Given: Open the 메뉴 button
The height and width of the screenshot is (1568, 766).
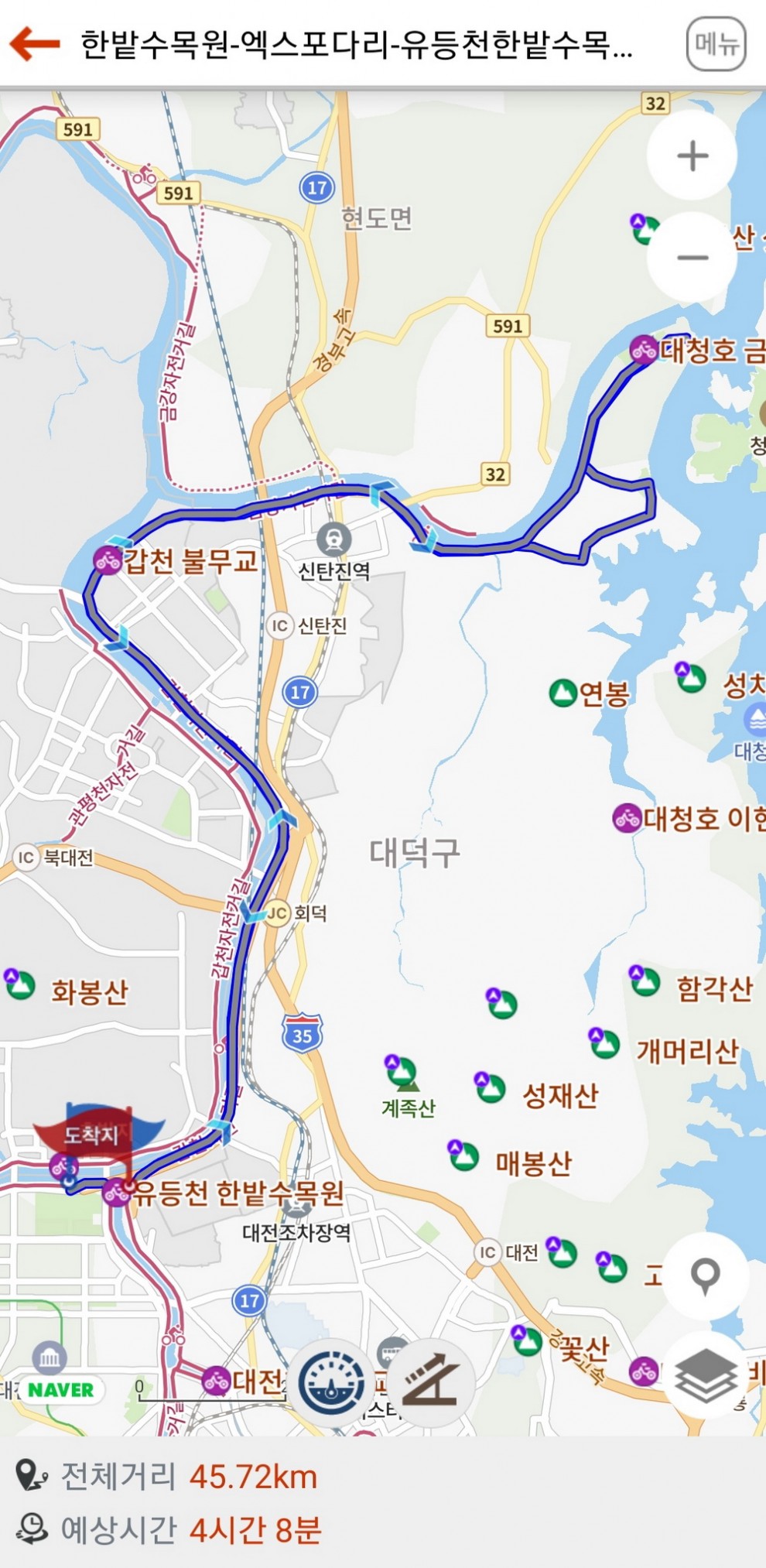Looking at the screenshot, I should coord(716,44).
